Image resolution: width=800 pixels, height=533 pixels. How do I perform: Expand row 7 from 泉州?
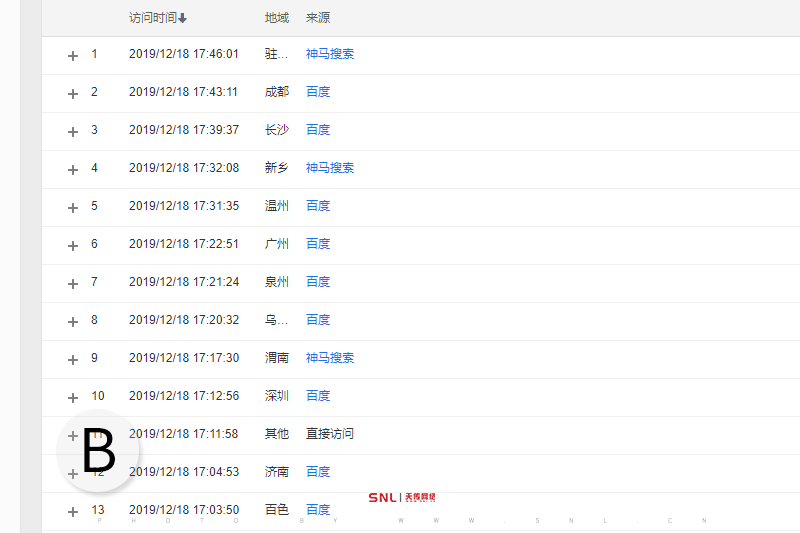(x=72, y=284)
